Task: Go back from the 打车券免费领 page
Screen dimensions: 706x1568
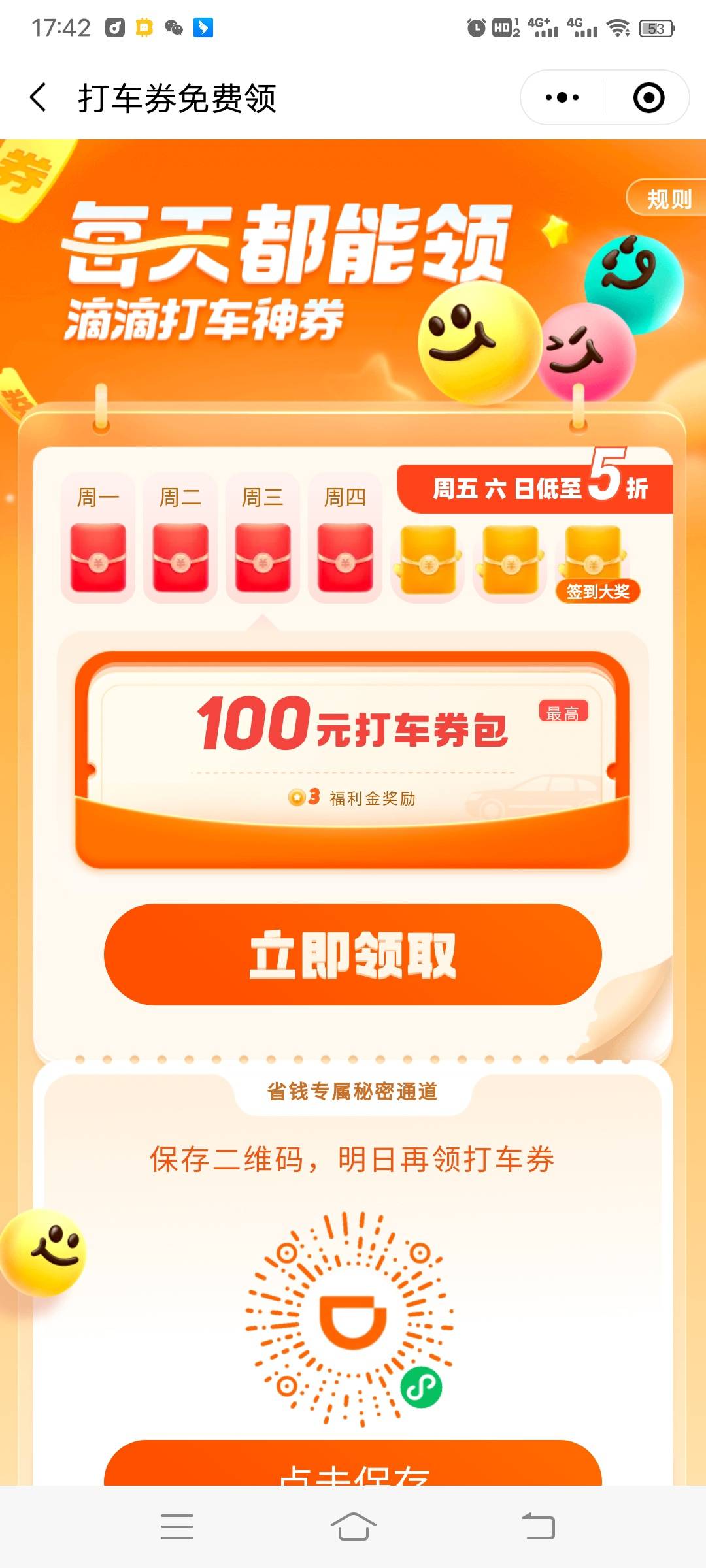Action: 39,98
